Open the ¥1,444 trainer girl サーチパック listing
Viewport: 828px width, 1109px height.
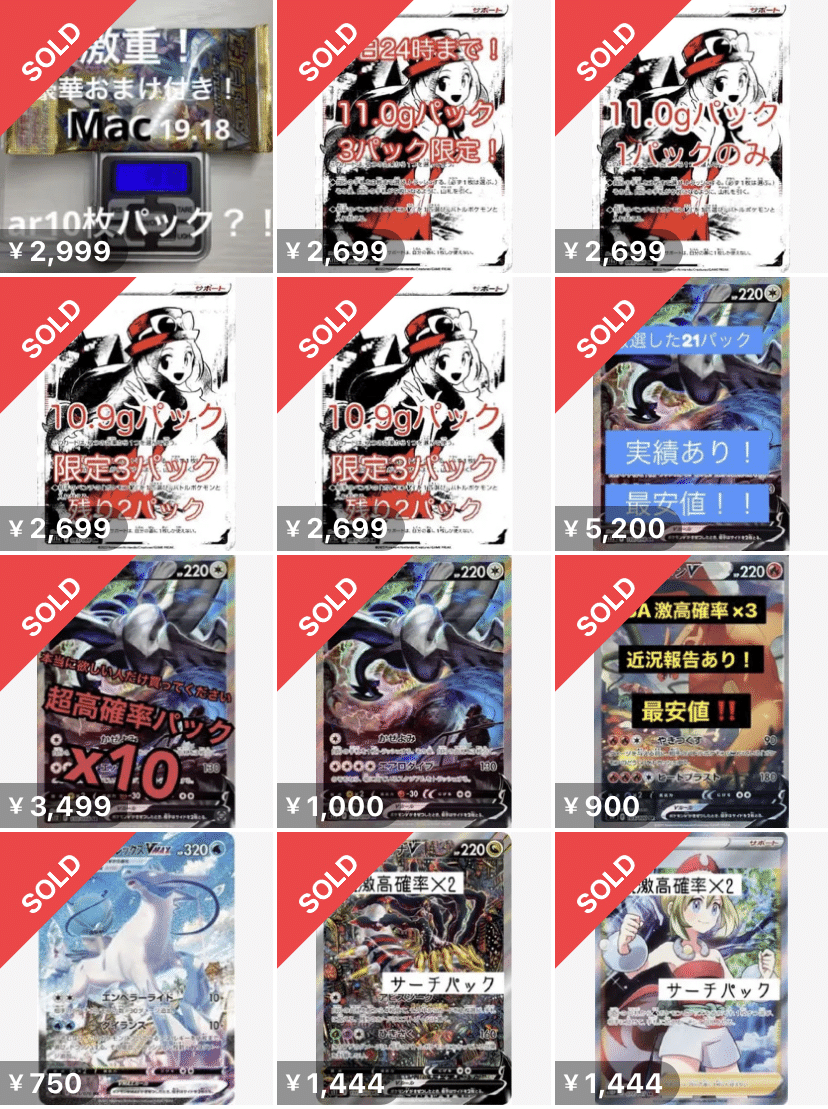point(690,968)
